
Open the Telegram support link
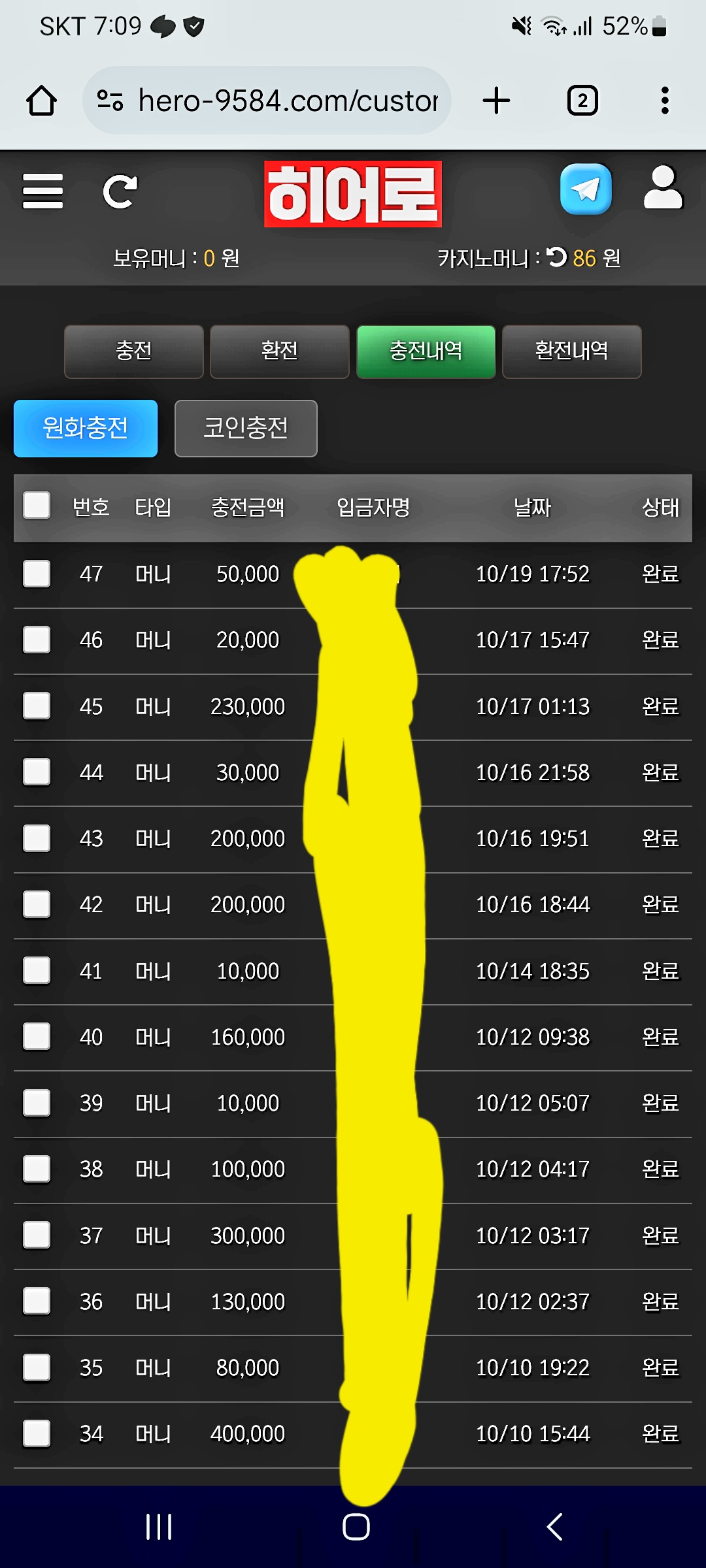pyautogui.click(x=586, y=189)
